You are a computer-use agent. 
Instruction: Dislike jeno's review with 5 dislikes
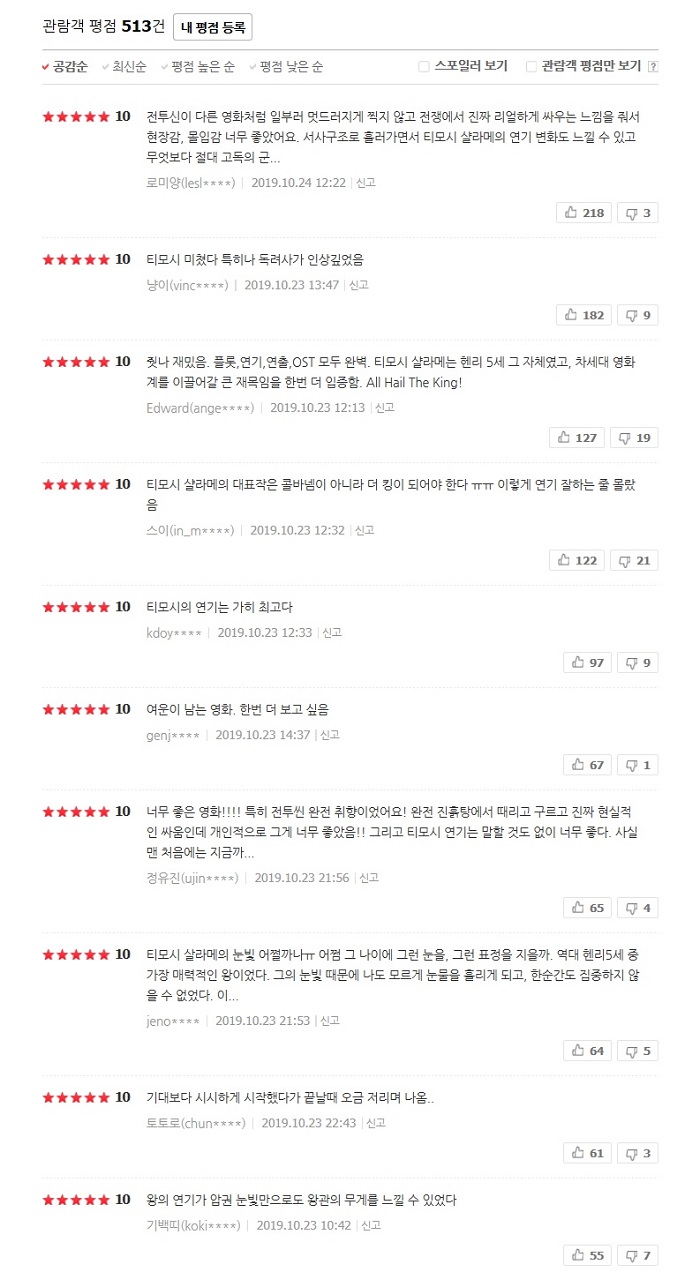[637, 1051]
